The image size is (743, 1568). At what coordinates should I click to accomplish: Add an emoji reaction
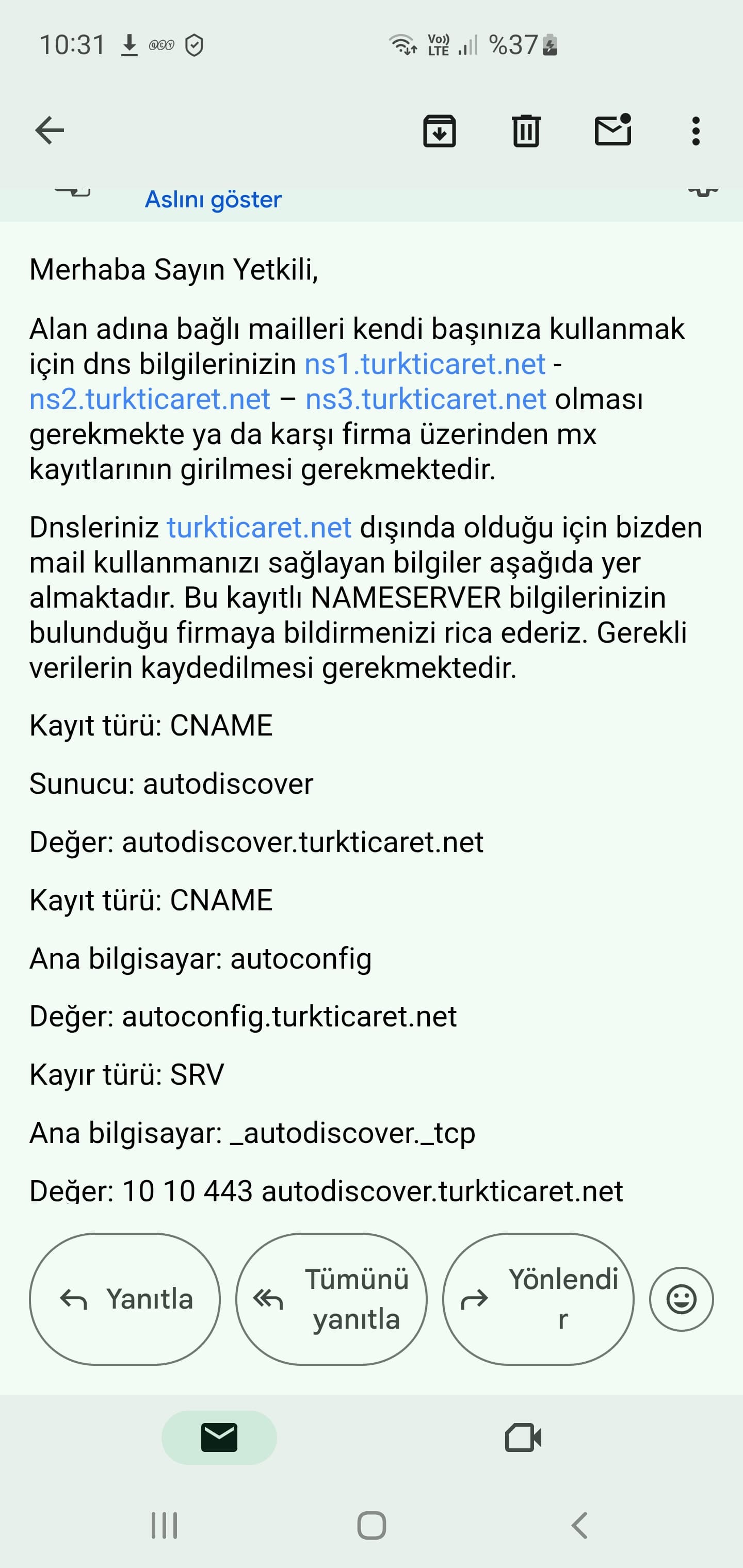click(x=682, y=1299)
